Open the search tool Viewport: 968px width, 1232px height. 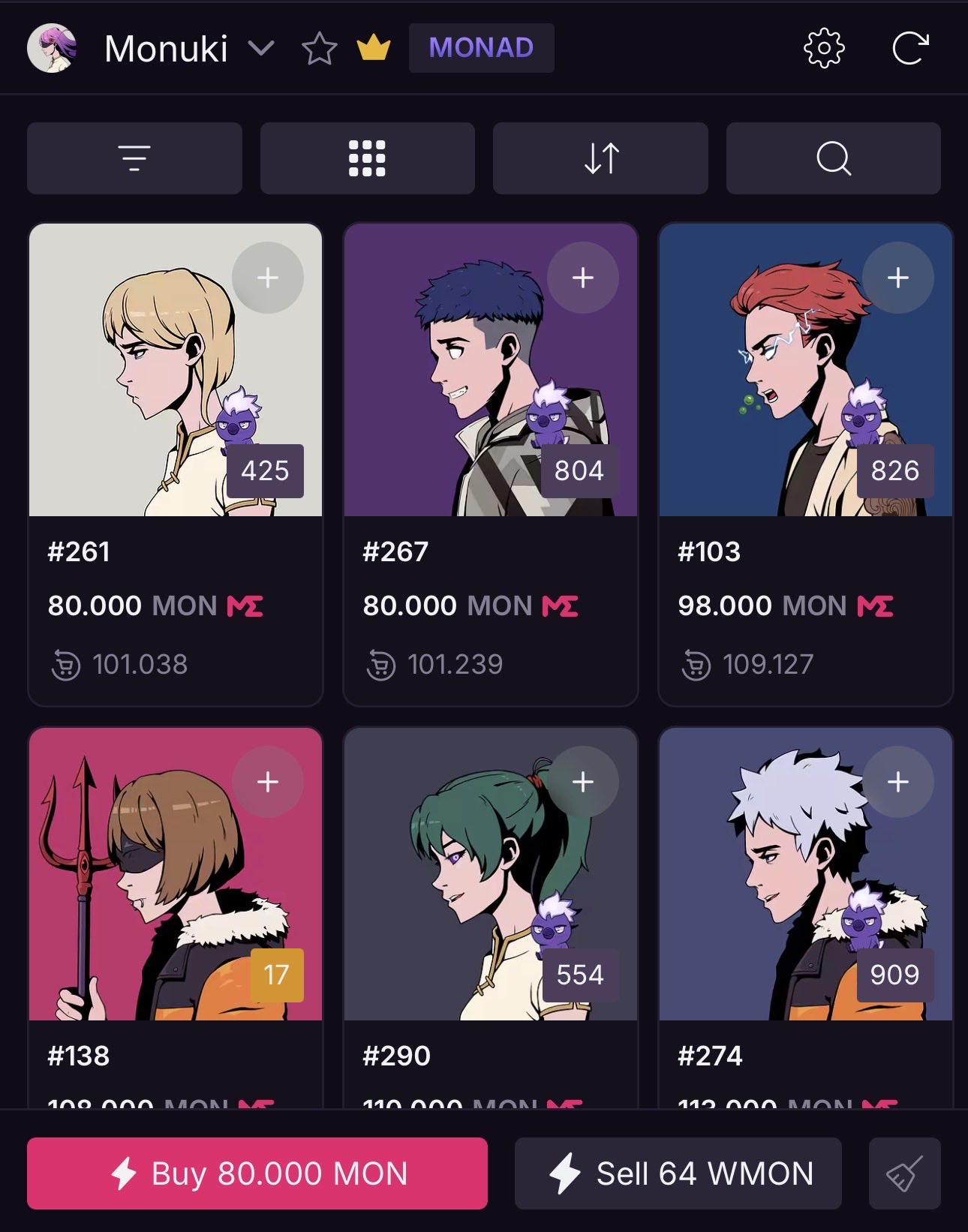(833, 158)
